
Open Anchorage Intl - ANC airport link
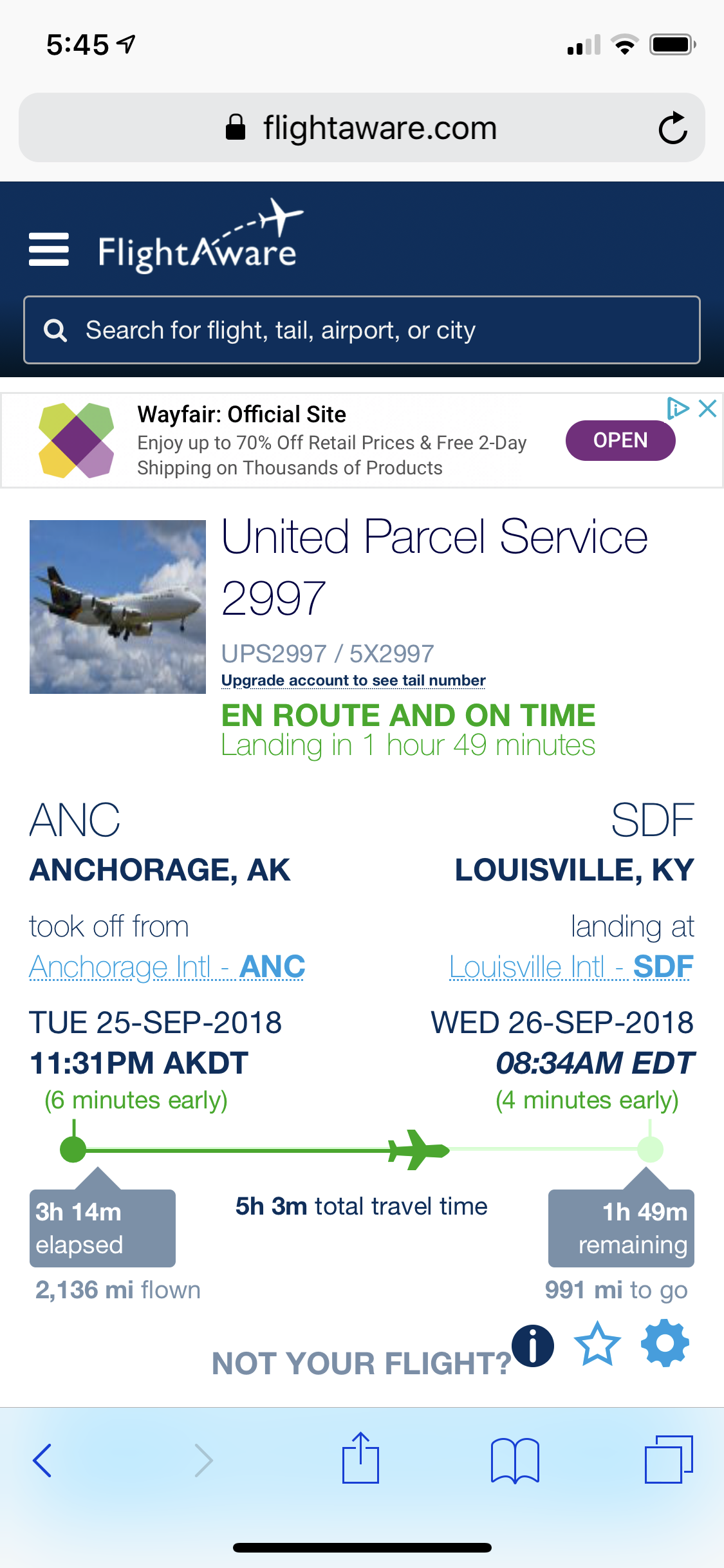click(x=167, y=967)
